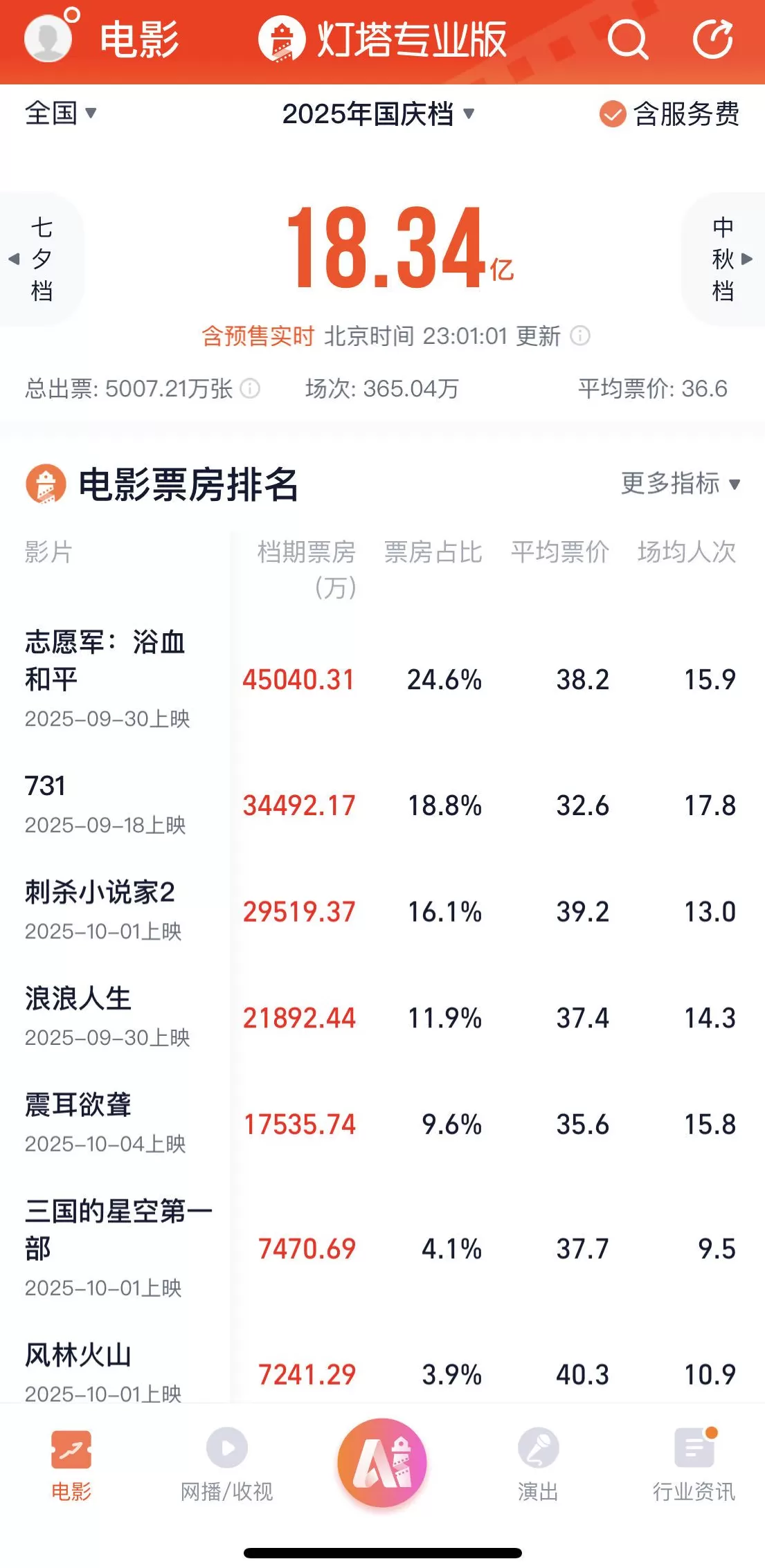Expand the 更多指标 metrics dropdown
This screenshot has height=1568, width=765.
point(678,485)
